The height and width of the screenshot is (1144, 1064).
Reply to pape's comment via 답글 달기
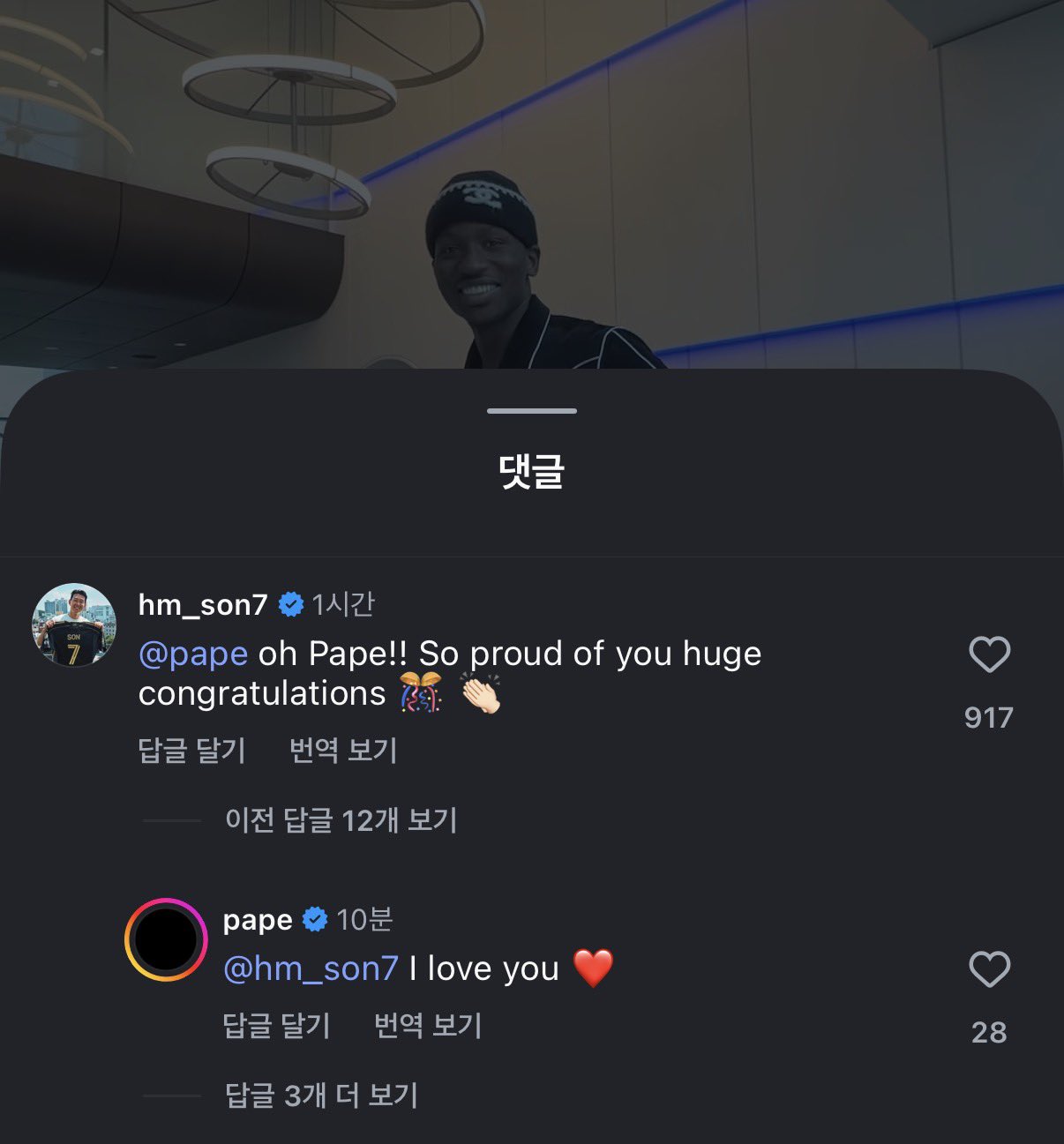point(275,1026)
